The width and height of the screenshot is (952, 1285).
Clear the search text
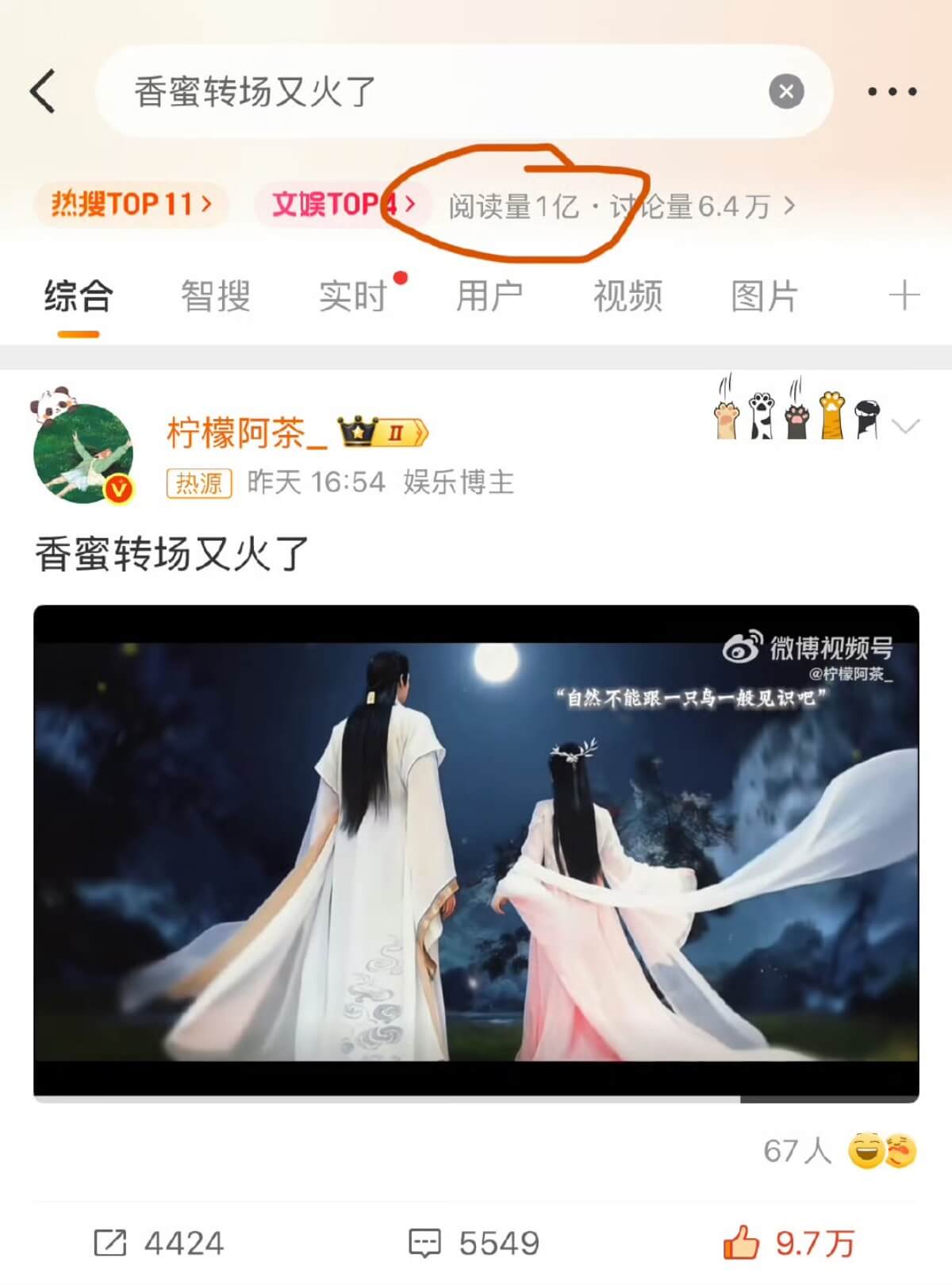[786, 91]
